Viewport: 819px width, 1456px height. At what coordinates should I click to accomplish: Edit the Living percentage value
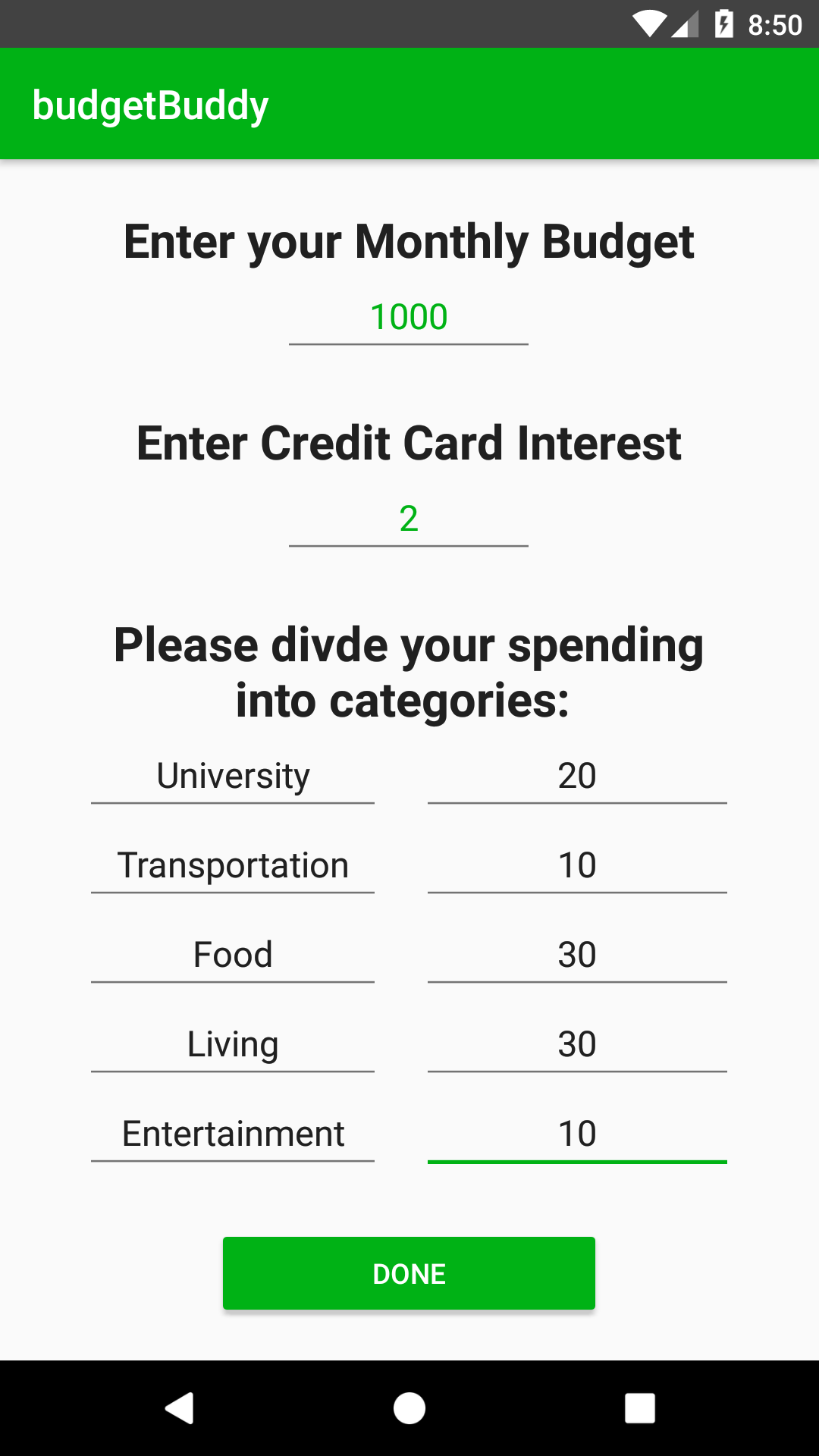pos(576,1045)
